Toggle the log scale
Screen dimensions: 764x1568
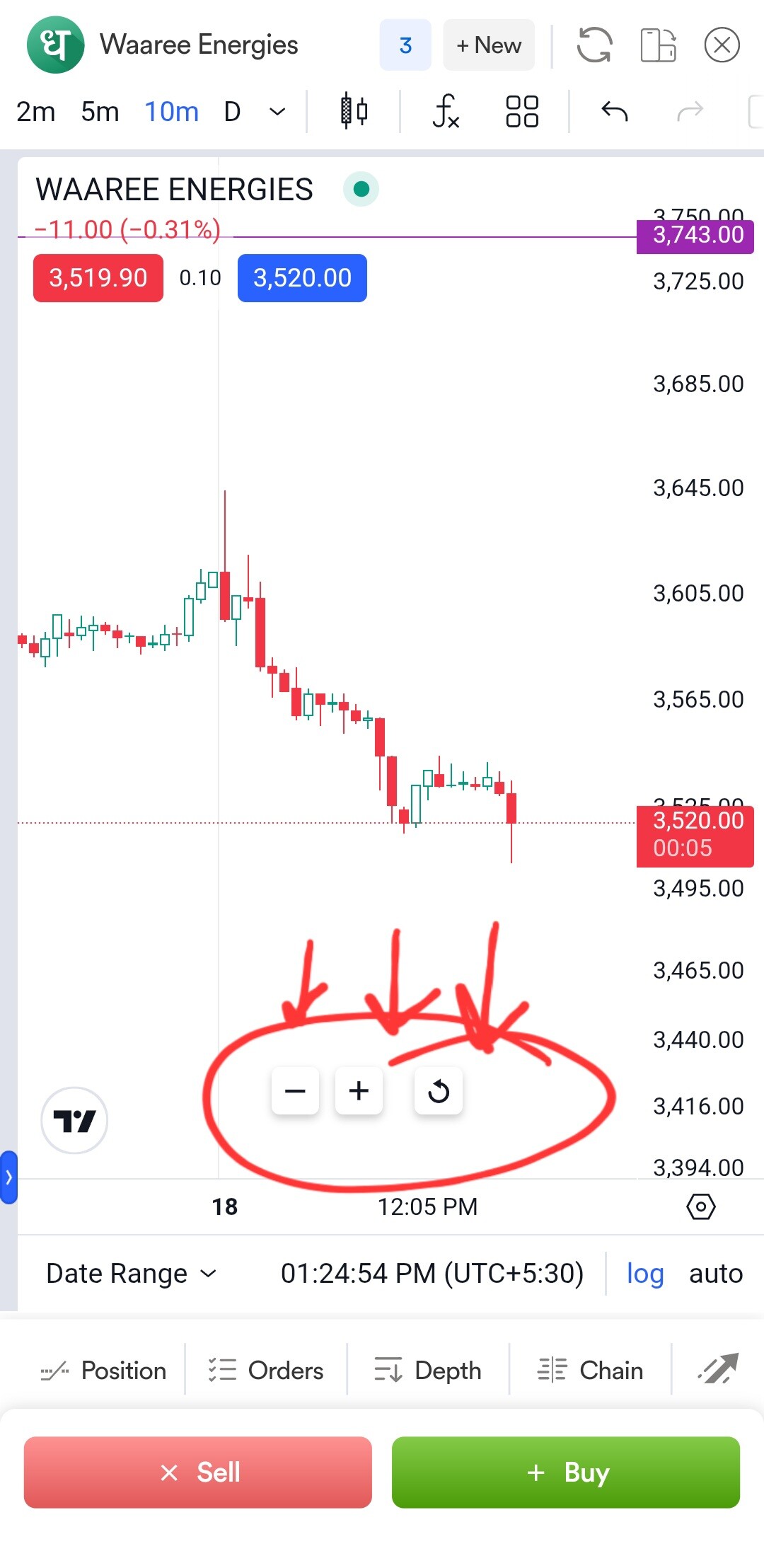pos(644,1274)
